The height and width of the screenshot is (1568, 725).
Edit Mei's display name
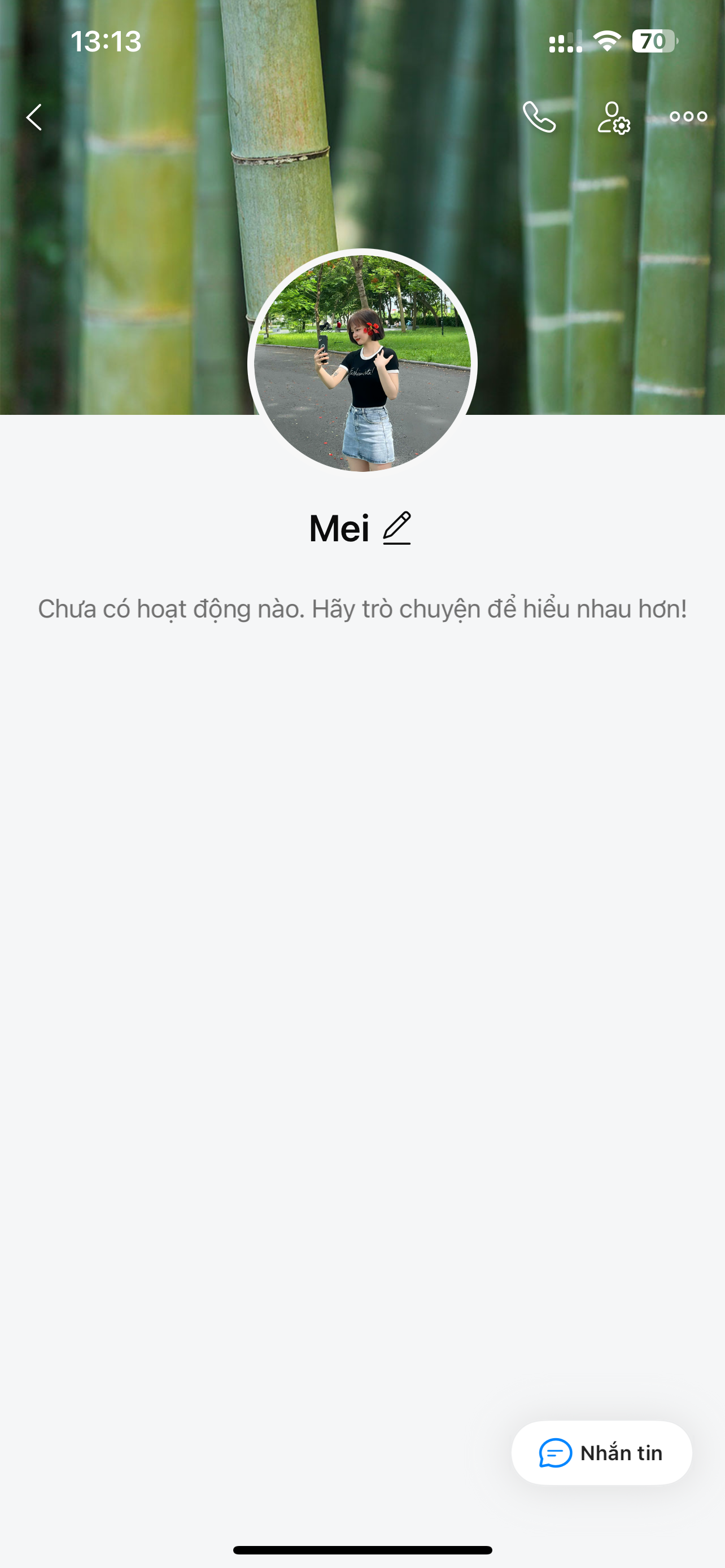(397, 528)
